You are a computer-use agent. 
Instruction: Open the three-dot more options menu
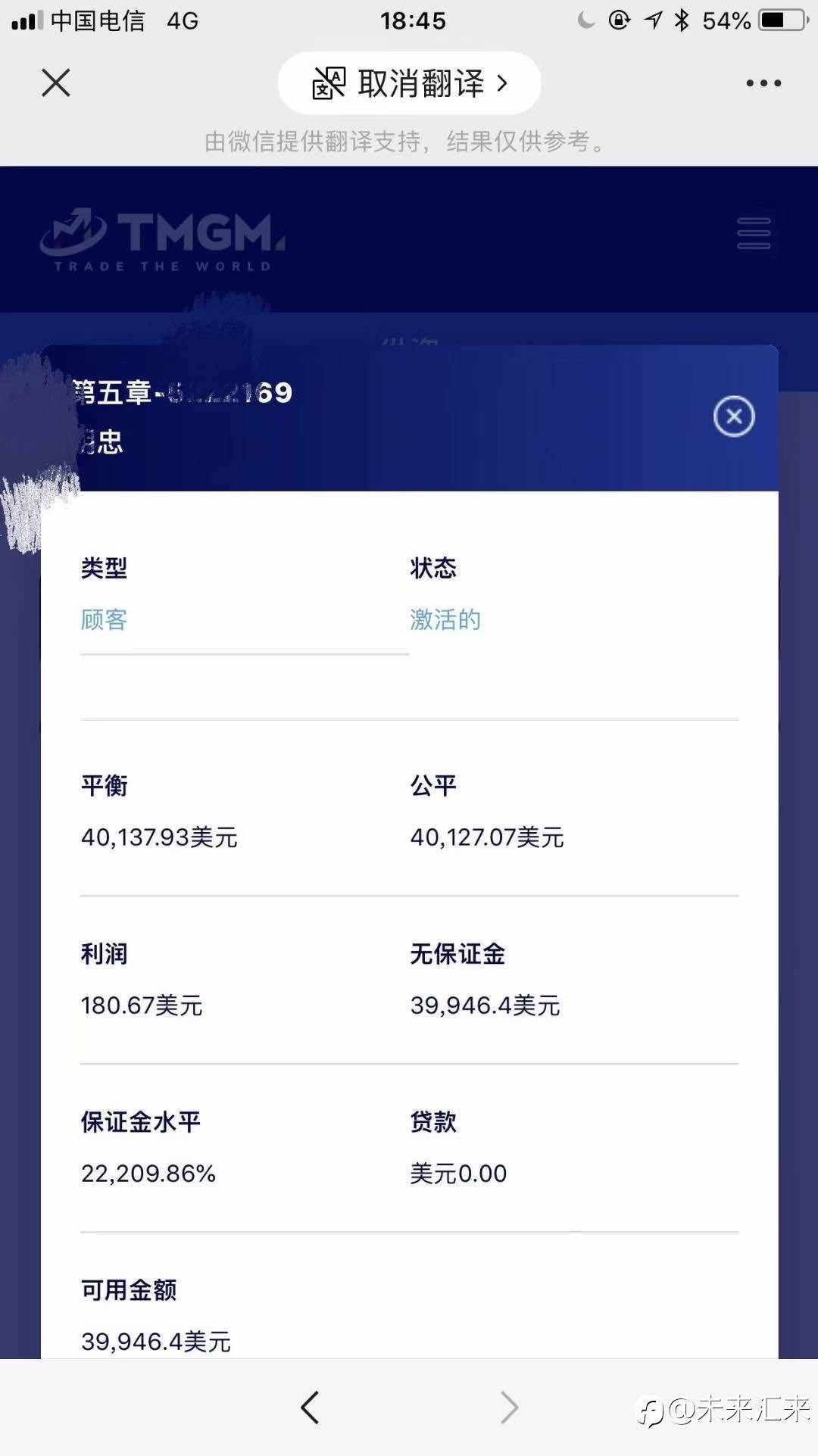click(x=763, y=83)
